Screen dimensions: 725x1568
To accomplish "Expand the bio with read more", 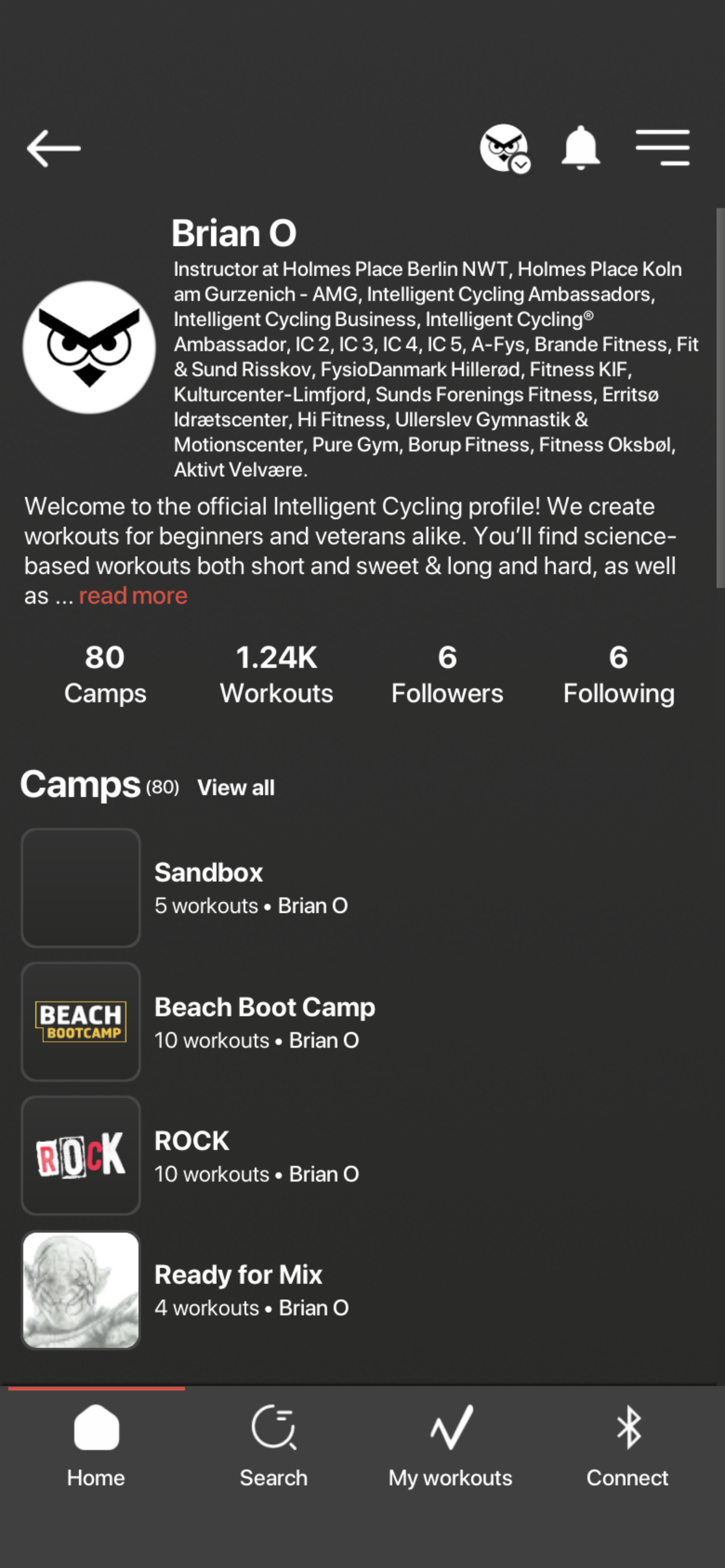I will coord(133,596).
